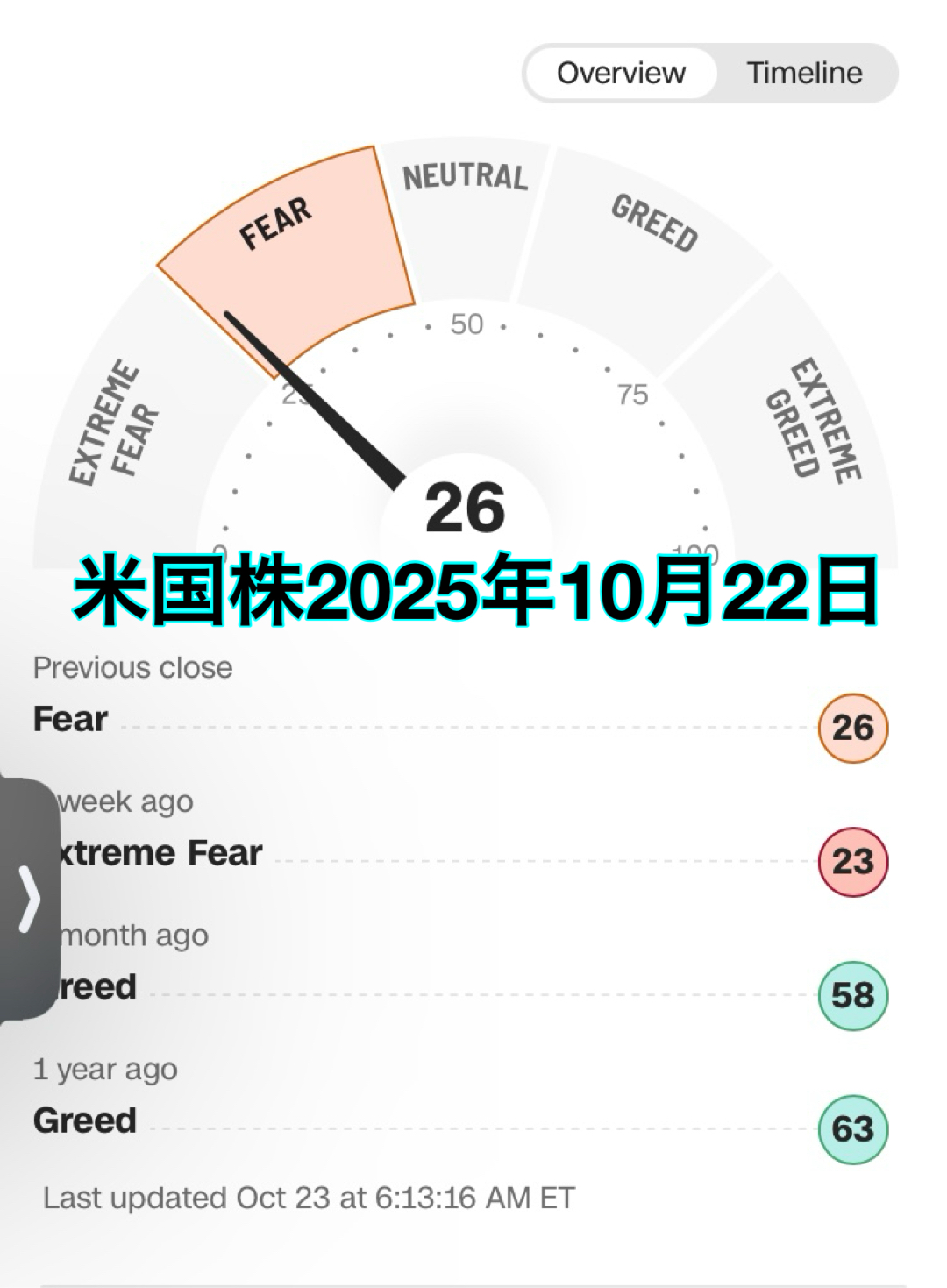Screen dimensions: 947x1288
Task: Expand the side panel arrow handle
Action: tap(29, 898)
